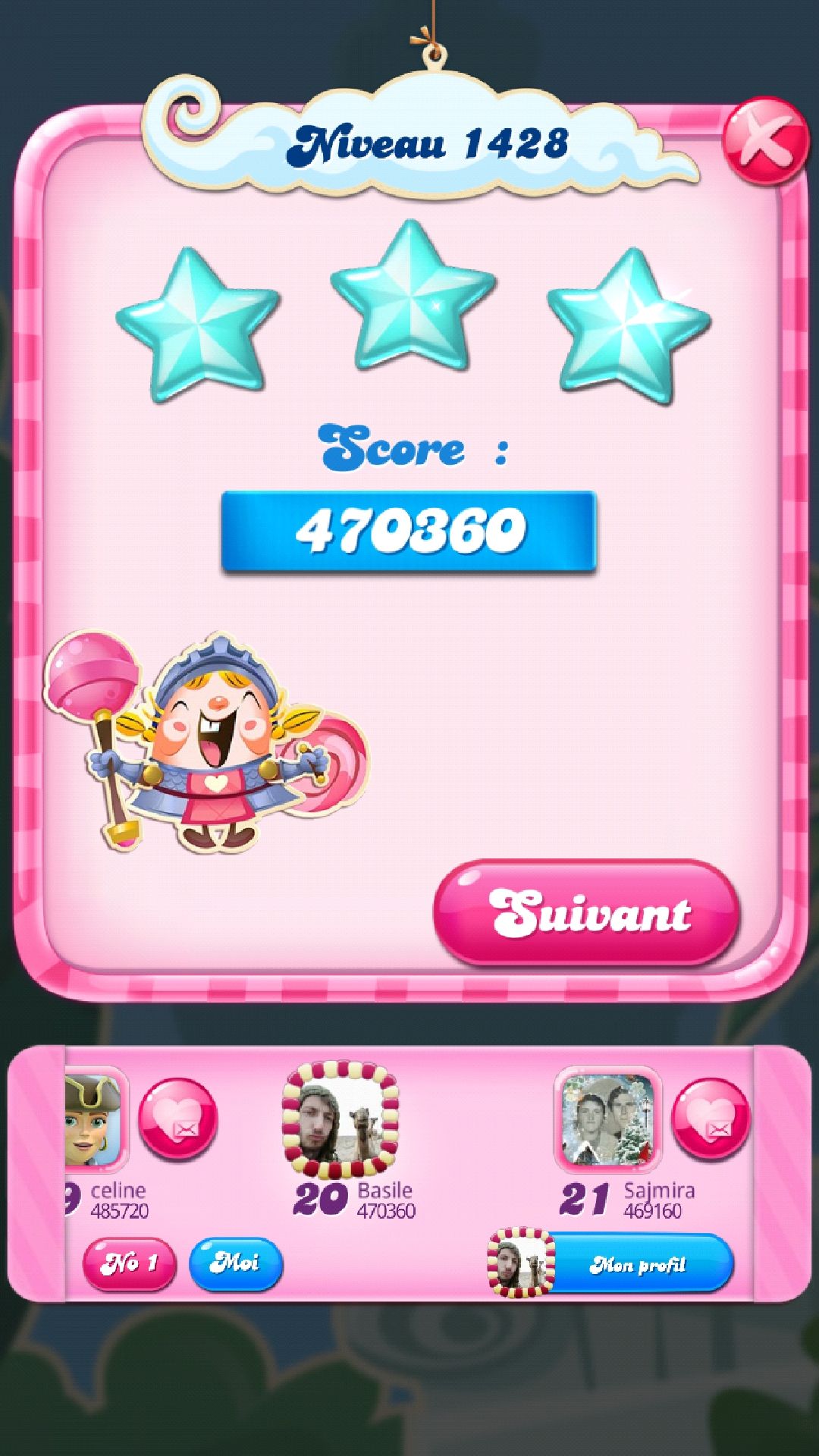Image resolution: width=819 pixels, height=1456 pixels.
Task: Send a life to celine
Action: [x=179, y=1120]
